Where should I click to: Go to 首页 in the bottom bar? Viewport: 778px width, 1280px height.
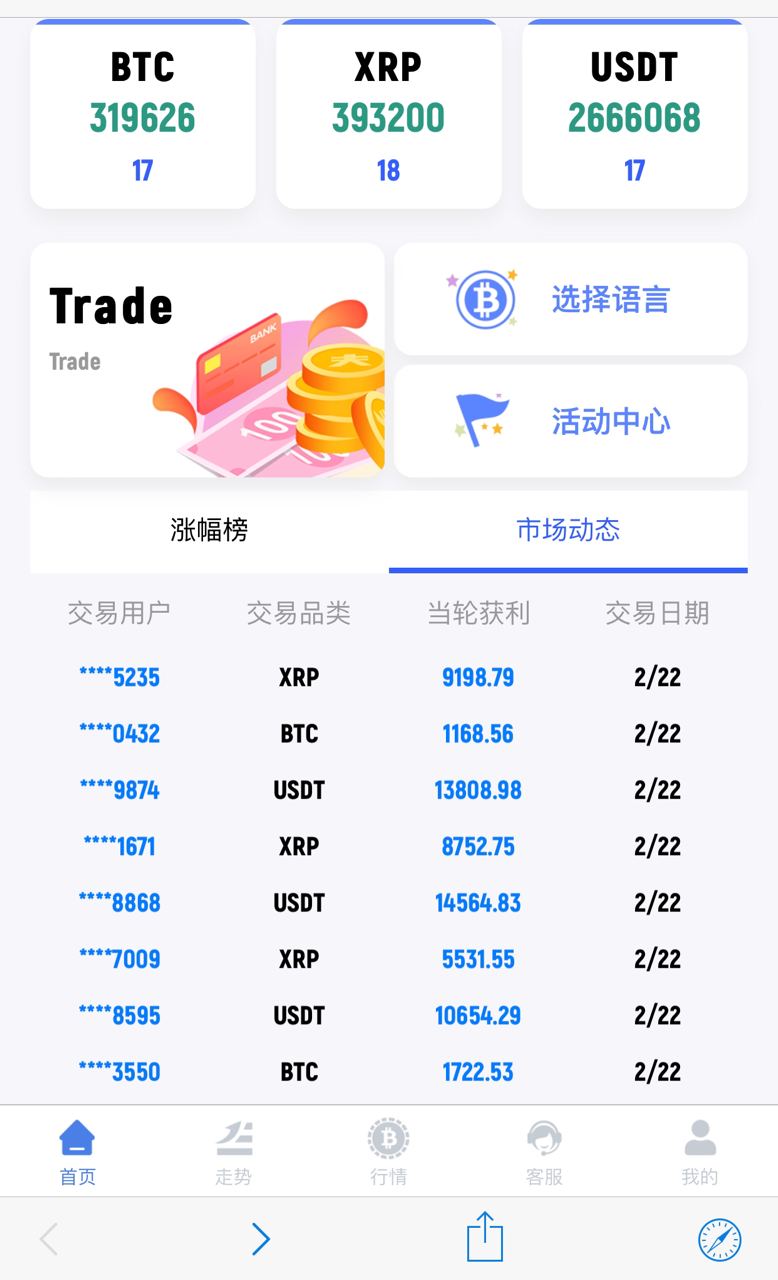click(77, 1153)
